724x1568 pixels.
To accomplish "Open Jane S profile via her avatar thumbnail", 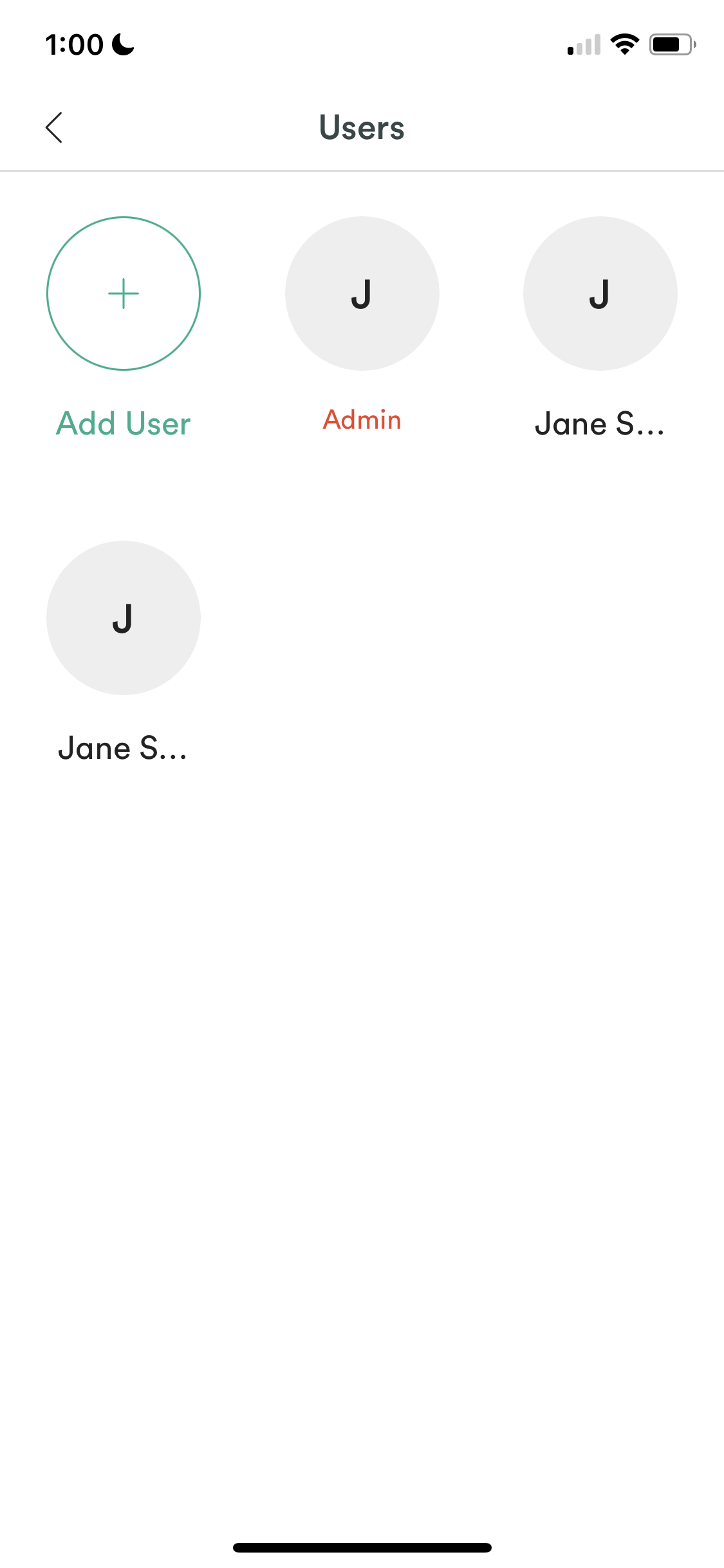I will tap(600, 294).
